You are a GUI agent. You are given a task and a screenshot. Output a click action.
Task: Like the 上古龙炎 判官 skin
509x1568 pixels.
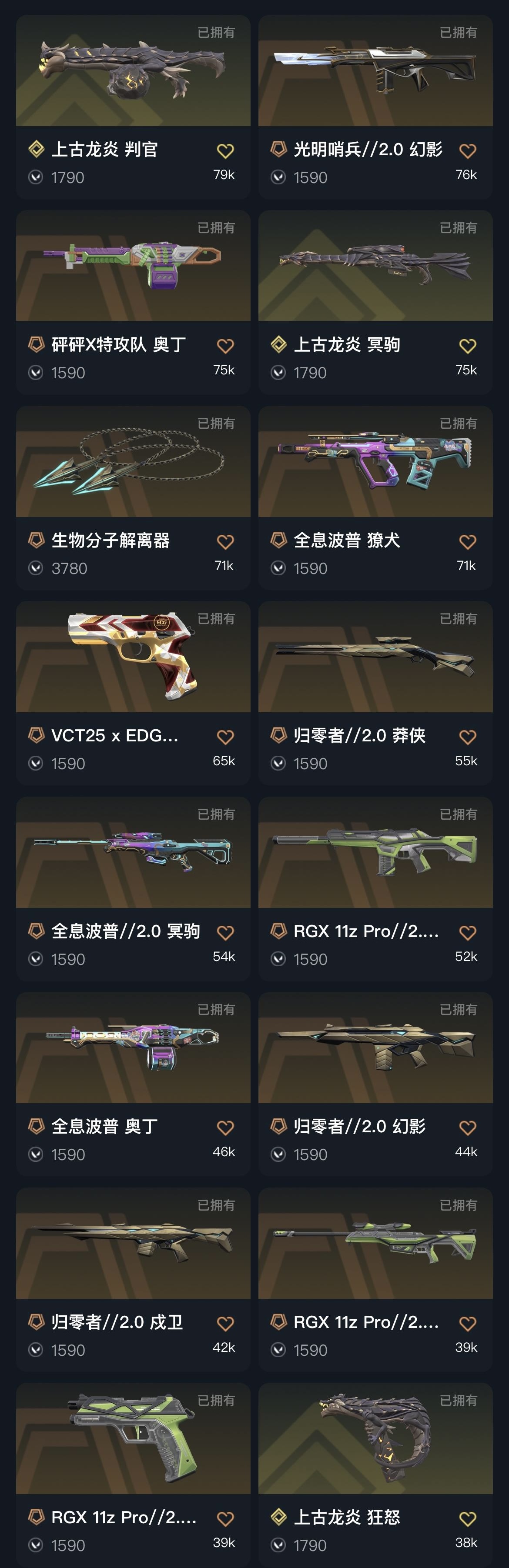click(x=225, y=150)
